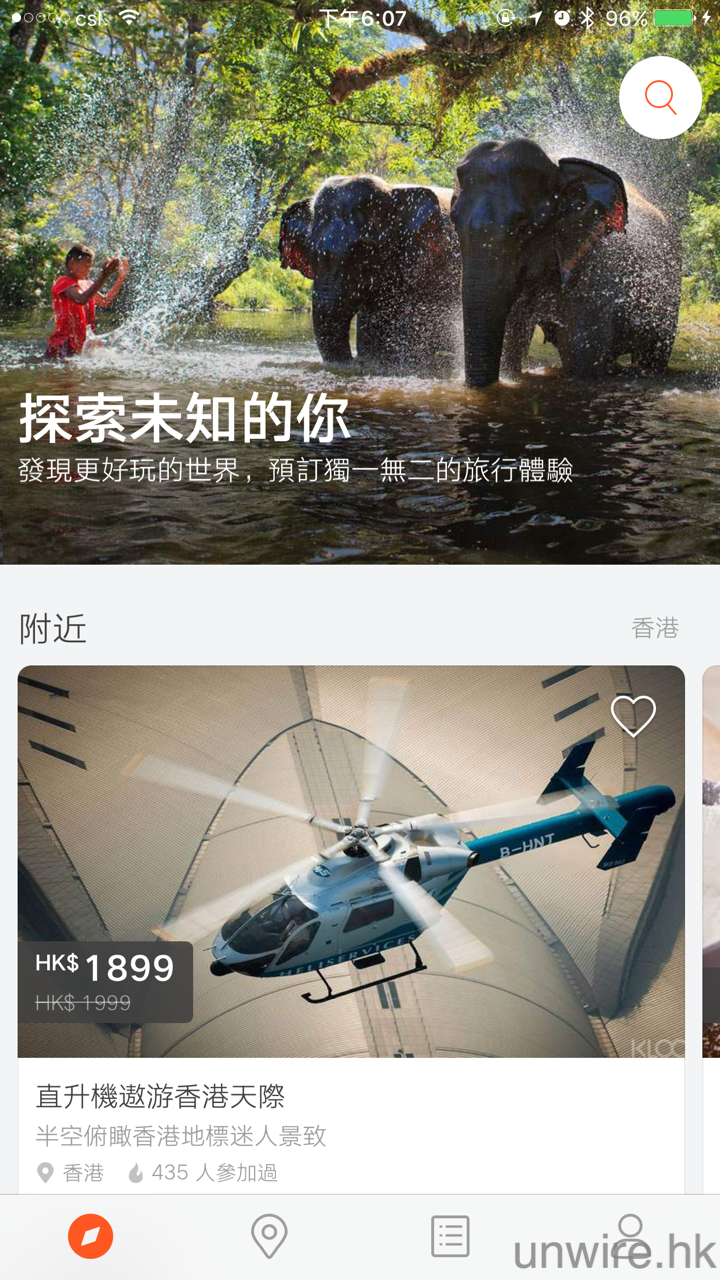Open the 直升機遨游香港天際 activity card
The width and height of the screenshot is (720, 1280).
pyautogui.click(x=351, y=900)
